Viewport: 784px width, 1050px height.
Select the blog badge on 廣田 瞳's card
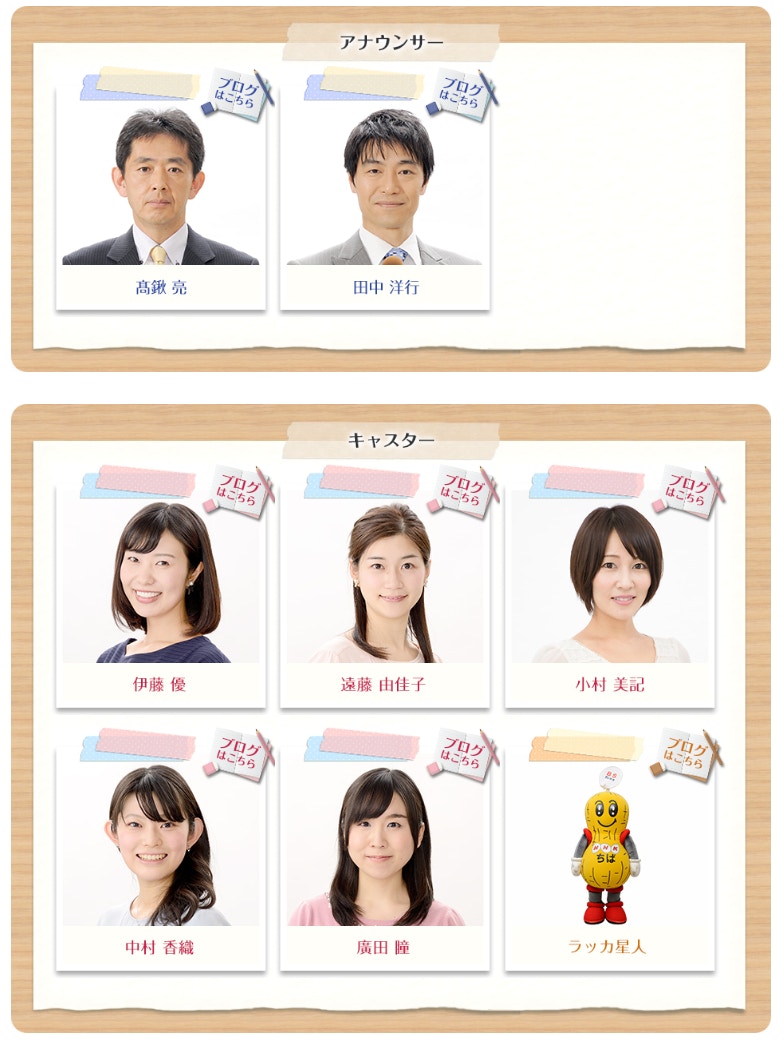click(x=461, y=753)
